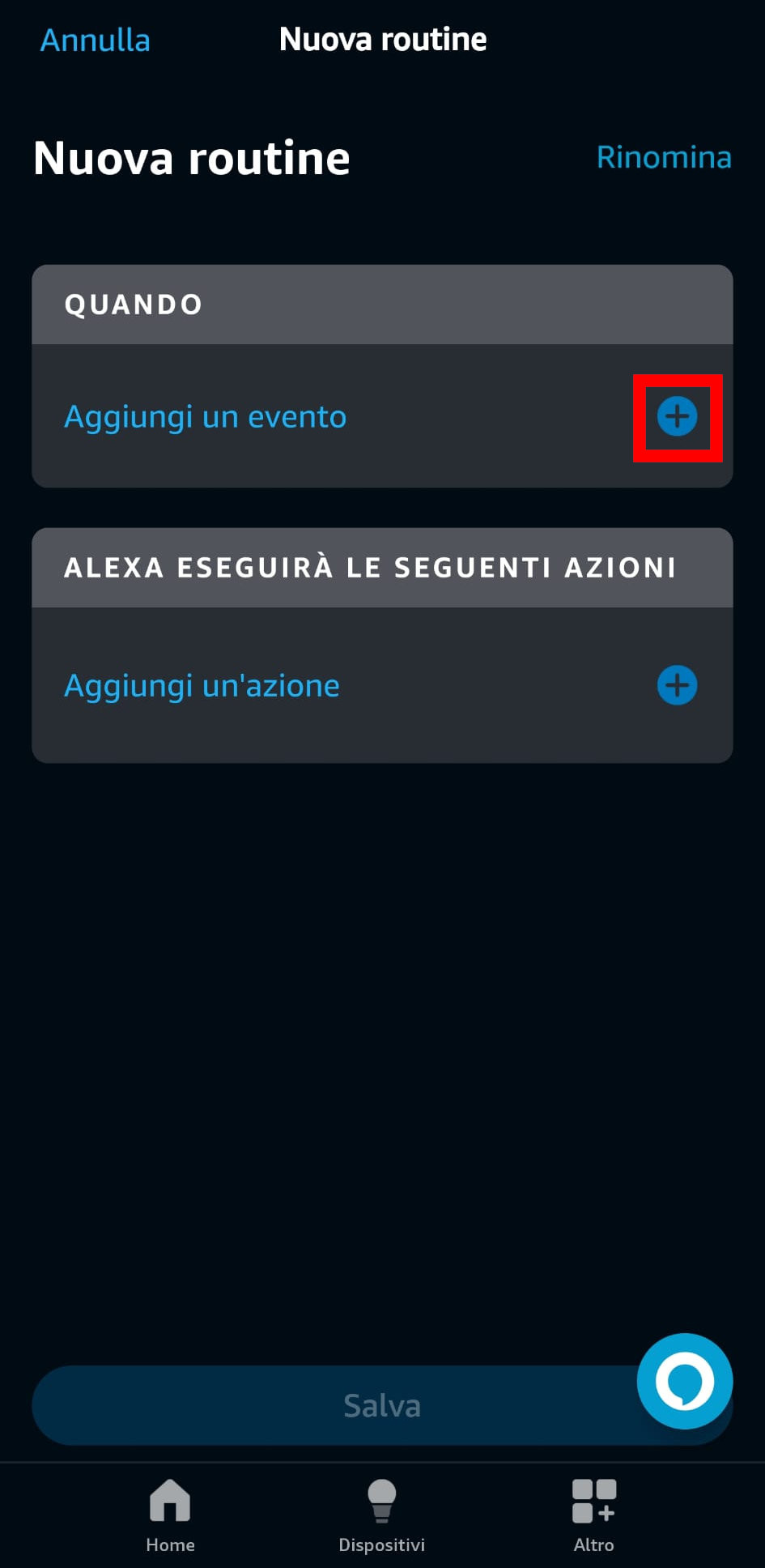The height and width of the screenshot is (1568, 765).
Task: Switch to the Dispositivi tab
Action: click(x=382, y=1515)
